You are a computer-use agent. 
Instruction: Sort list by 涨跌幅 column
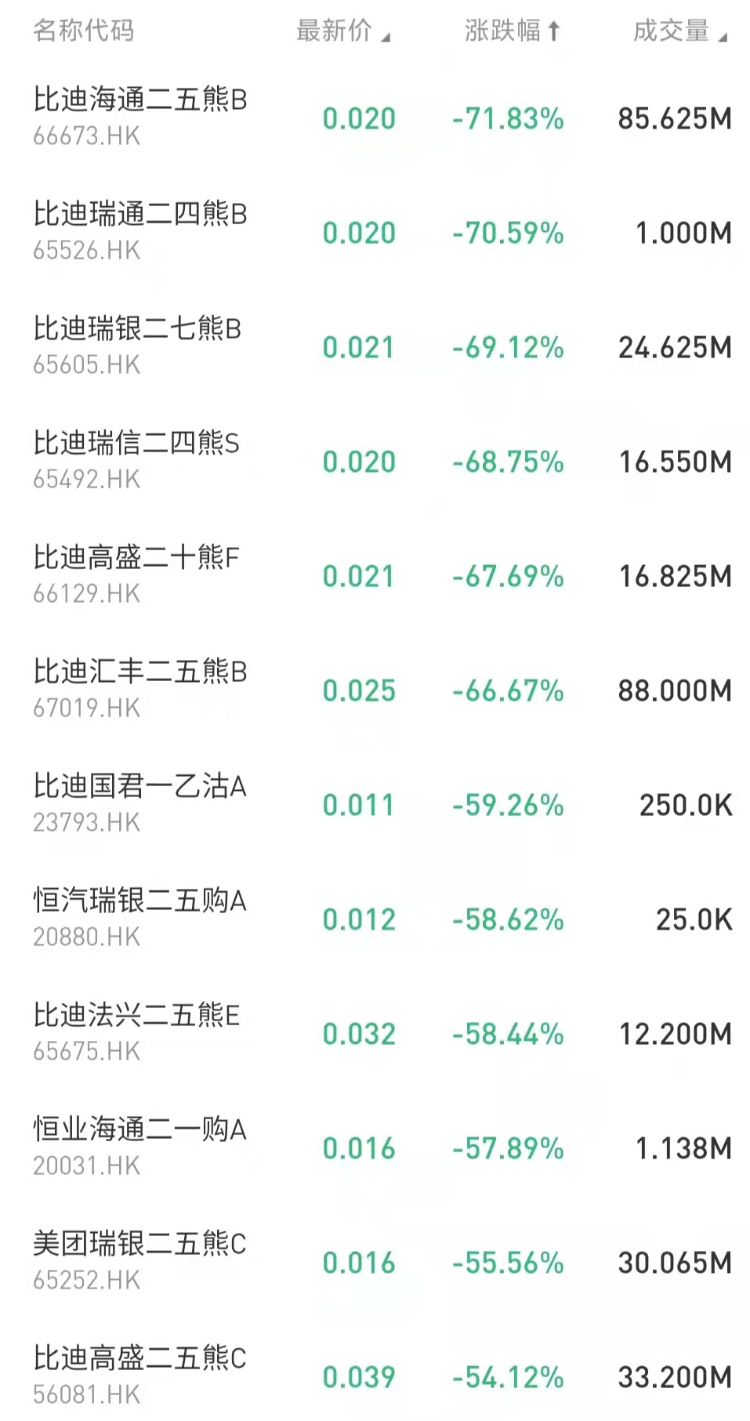pyautogui.click(x=512, y=31)
